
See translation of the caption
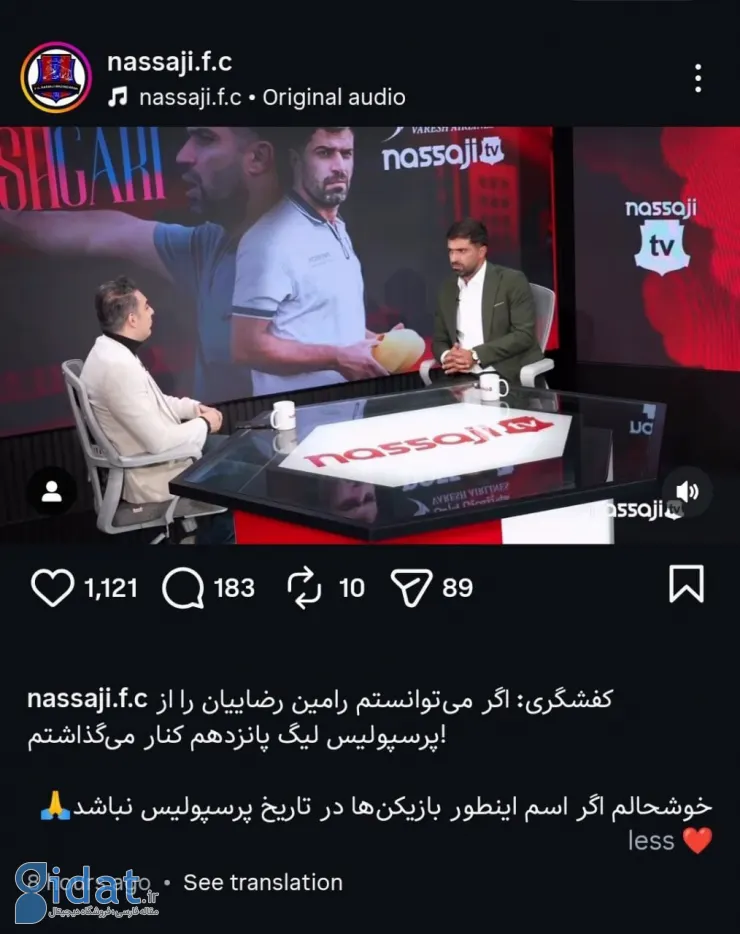263,882
